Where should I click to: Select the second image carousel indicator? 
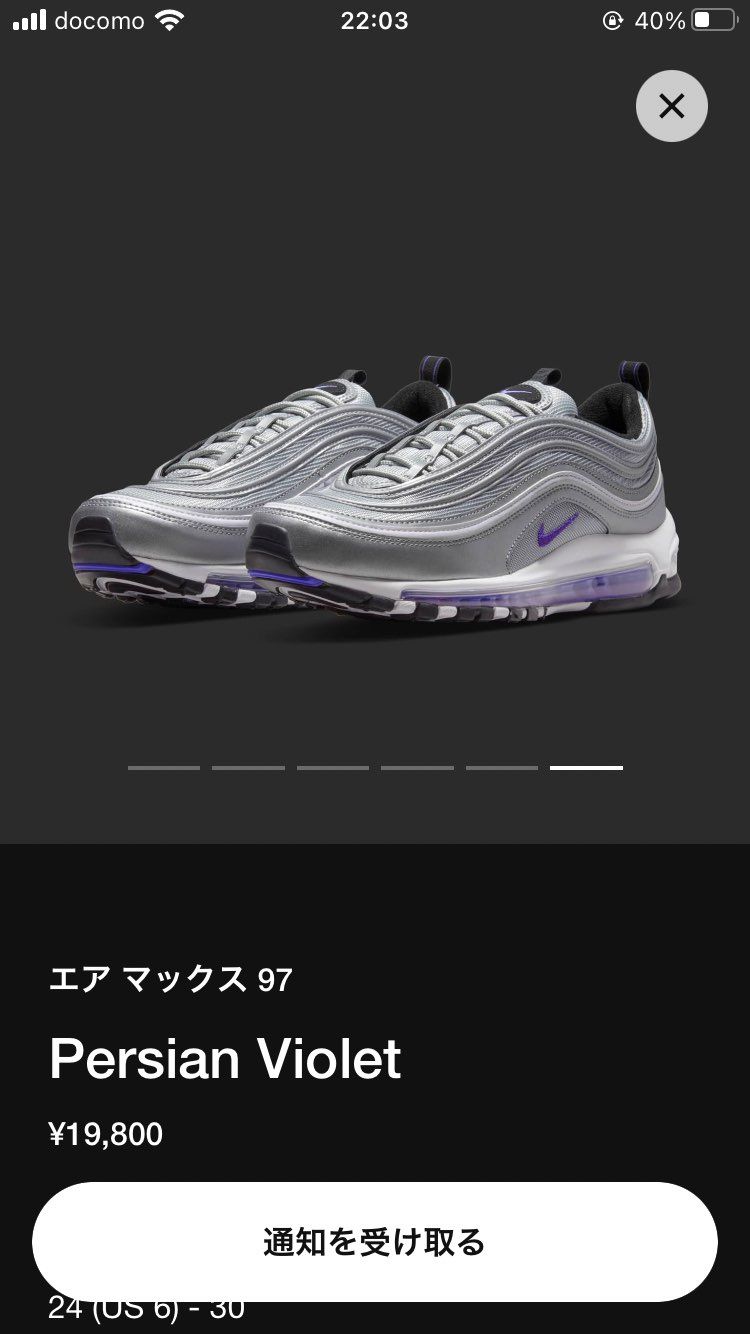pyautogui.click(x=248, y=767)
